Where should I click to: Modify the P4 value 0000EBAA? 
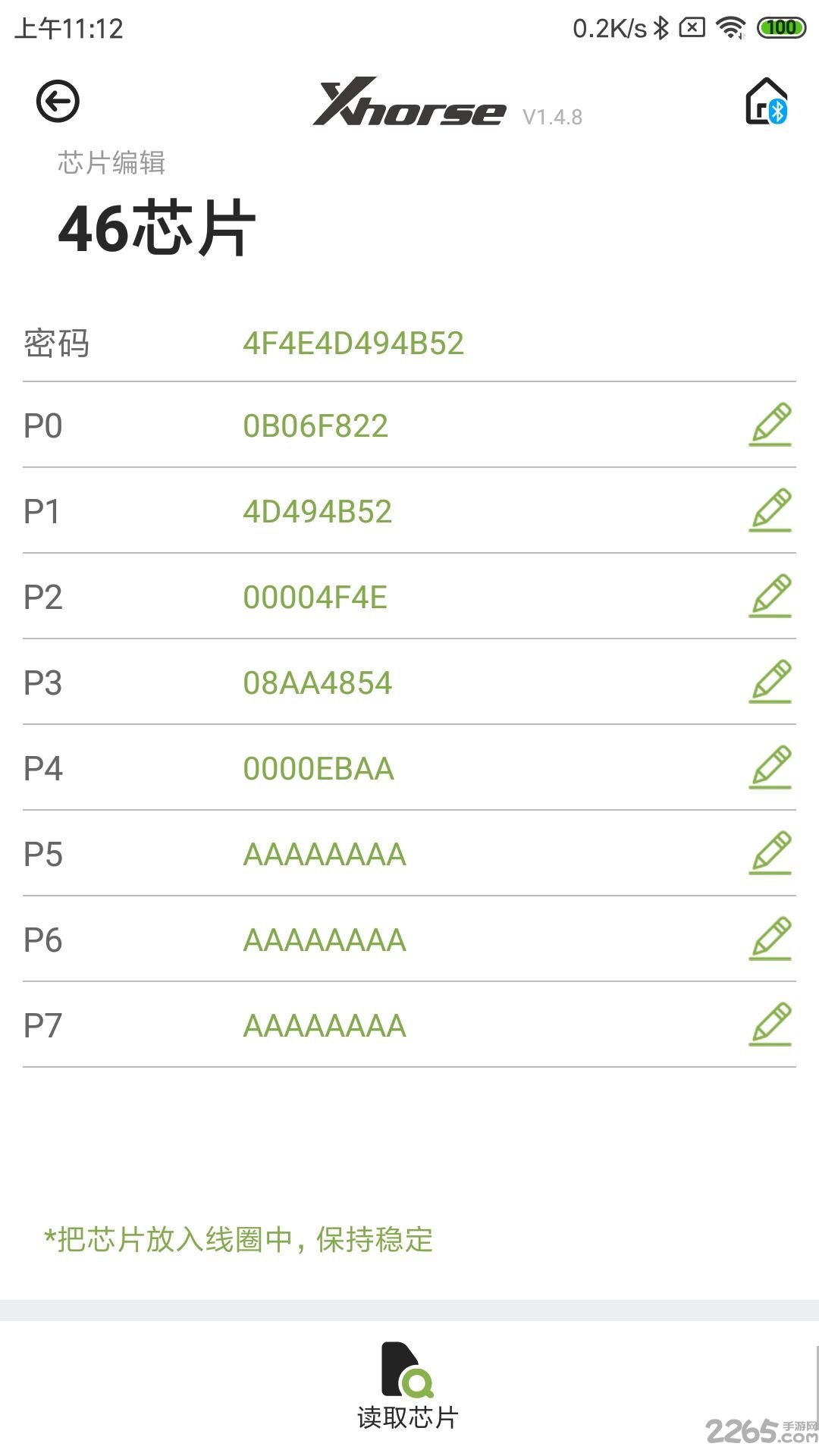(770, 767)
